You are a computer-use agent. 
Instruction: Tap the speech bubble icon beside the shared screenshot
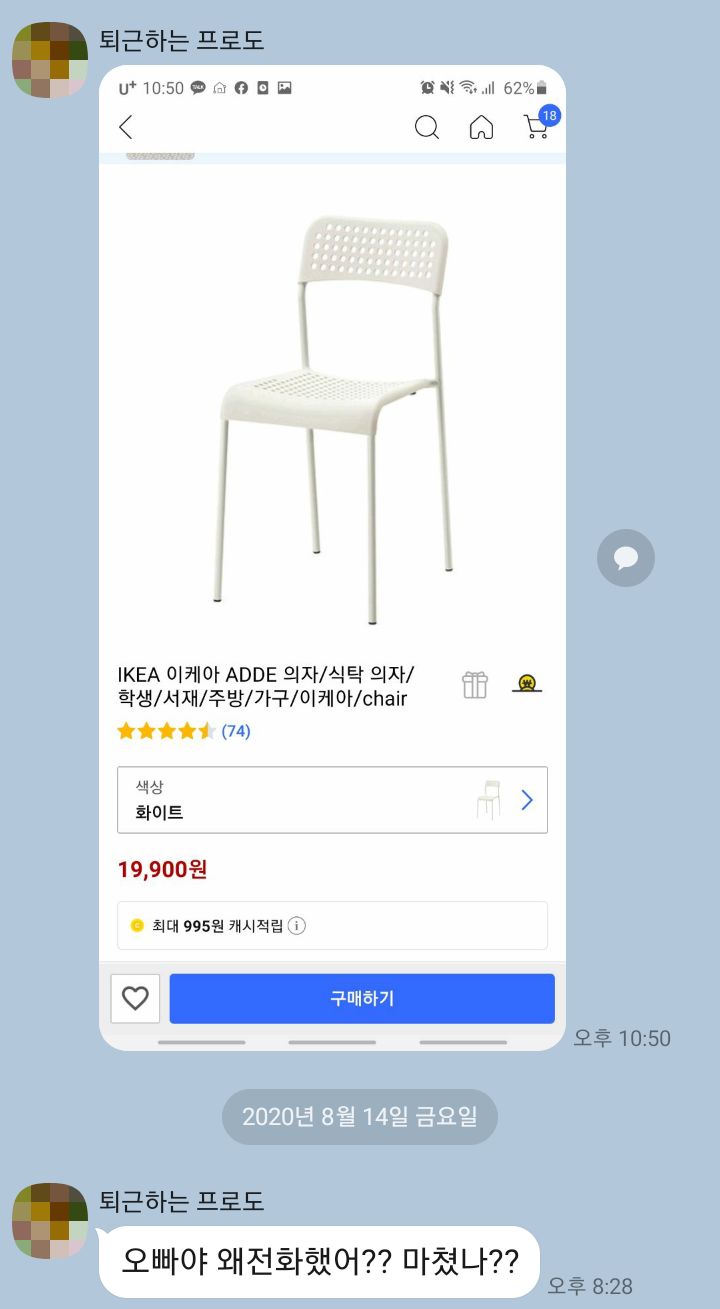626,558
